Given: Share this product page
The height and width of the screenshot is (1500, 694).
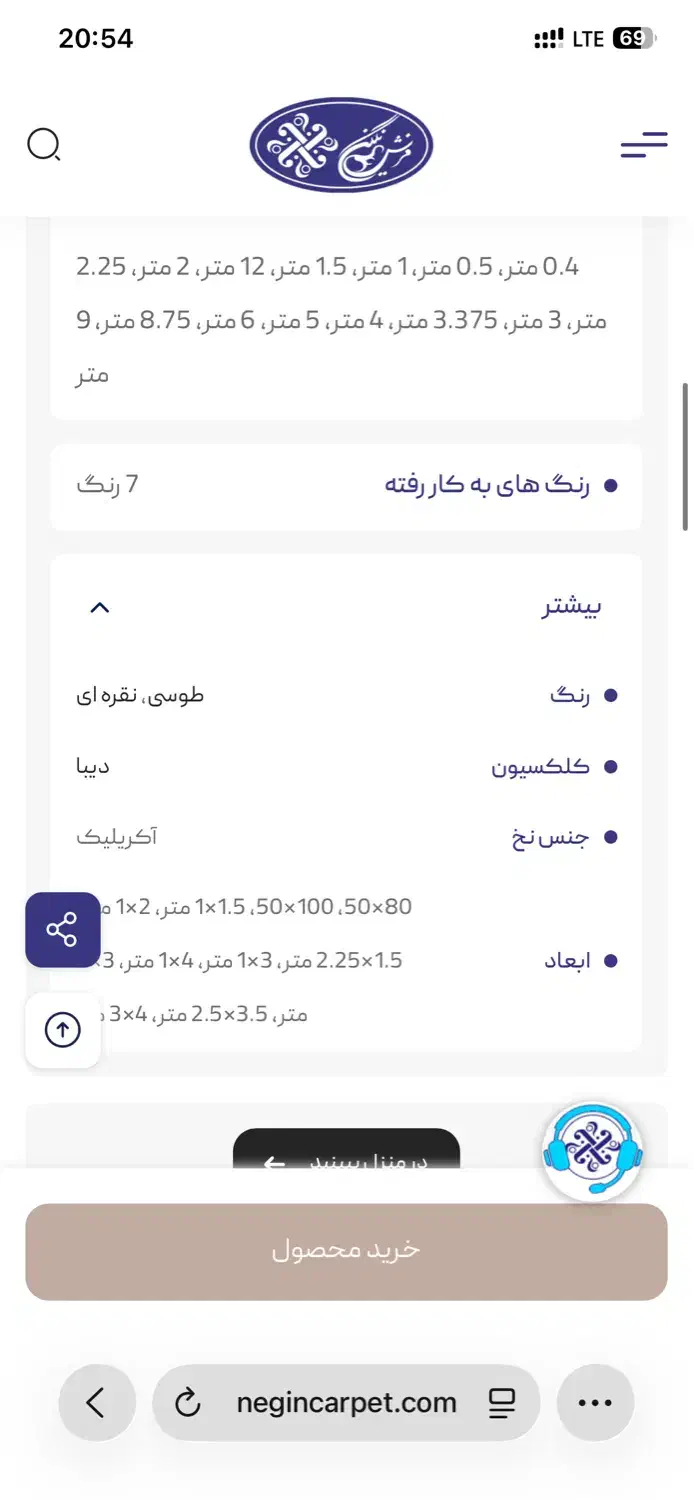Looking at the screenshot, I should click(x=62, y=930).
